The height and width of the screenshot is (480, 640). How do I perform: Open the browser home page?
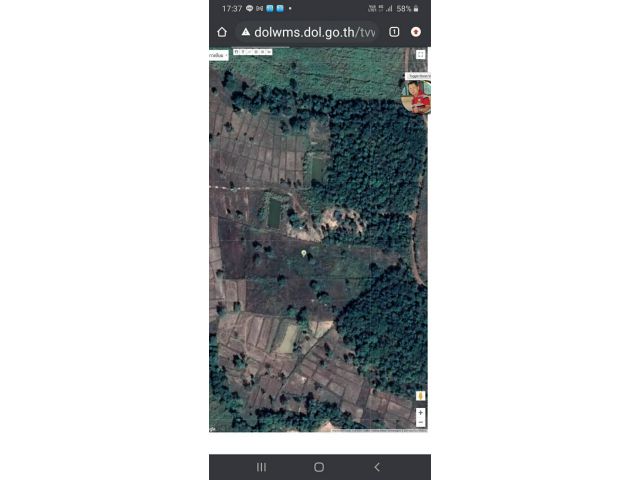(221, 32)
